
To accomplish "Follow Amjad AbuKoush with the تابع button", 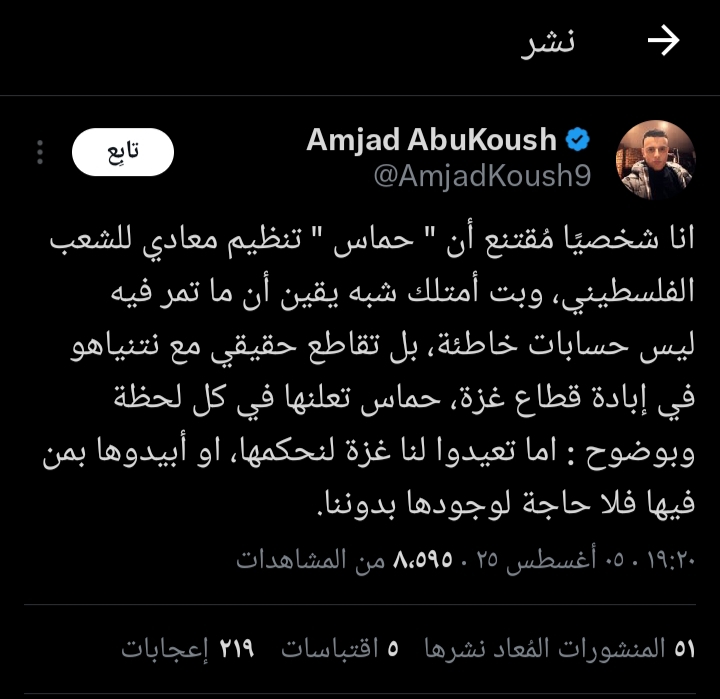I will pyautogui.click(x=123, y=152).
